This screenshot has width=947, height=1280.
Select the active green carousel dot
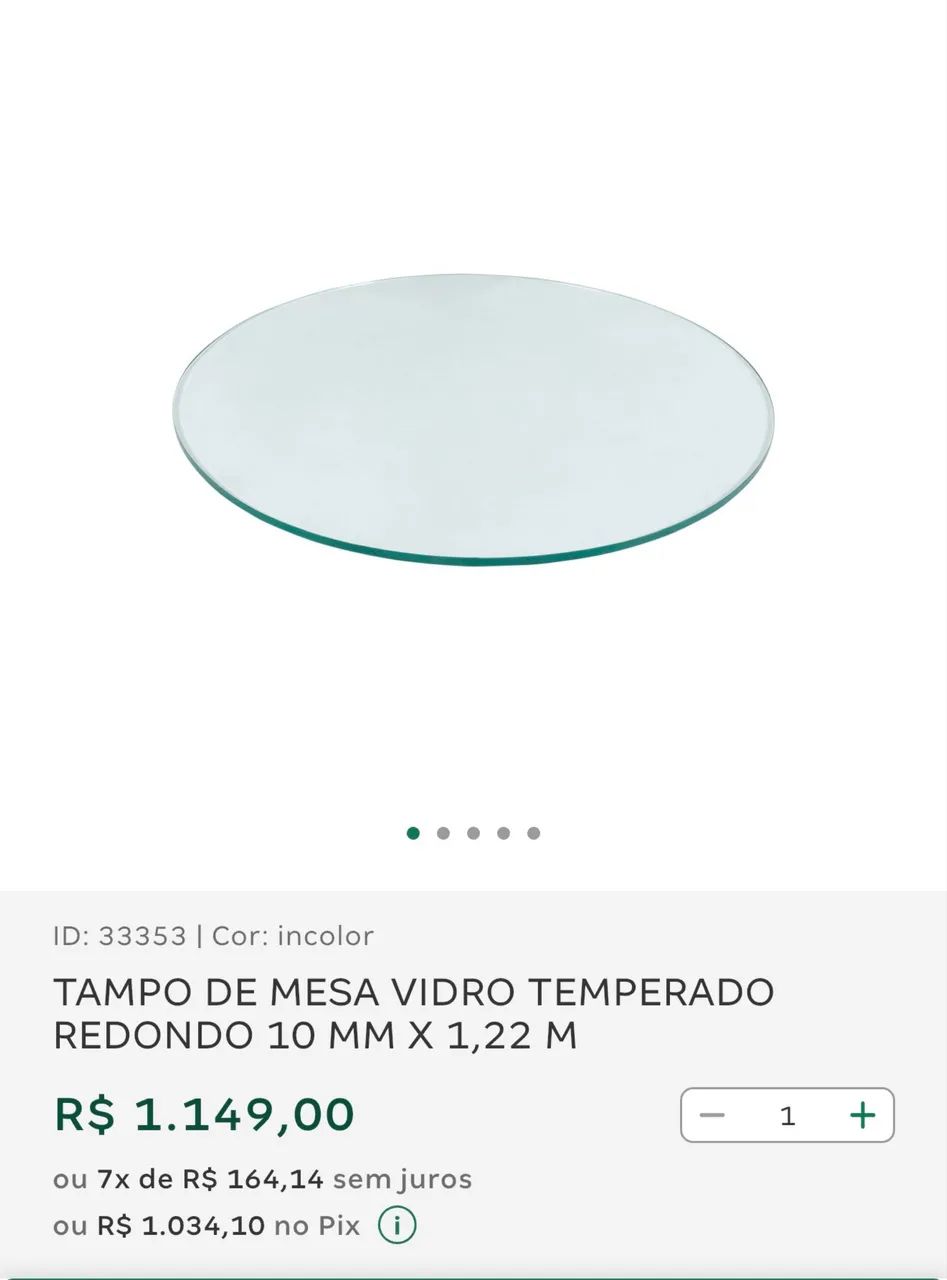coord(413,831)
